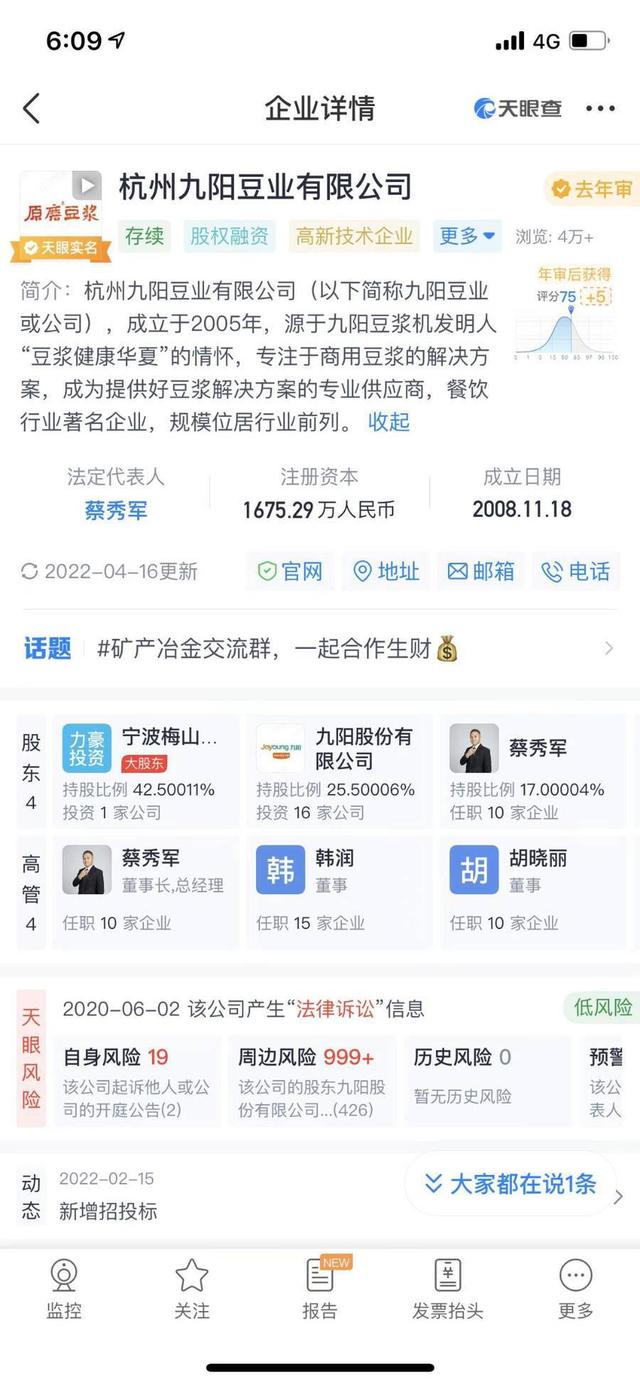
Task: Tap the 电话 phone button
Action: [x=576, y=571]
